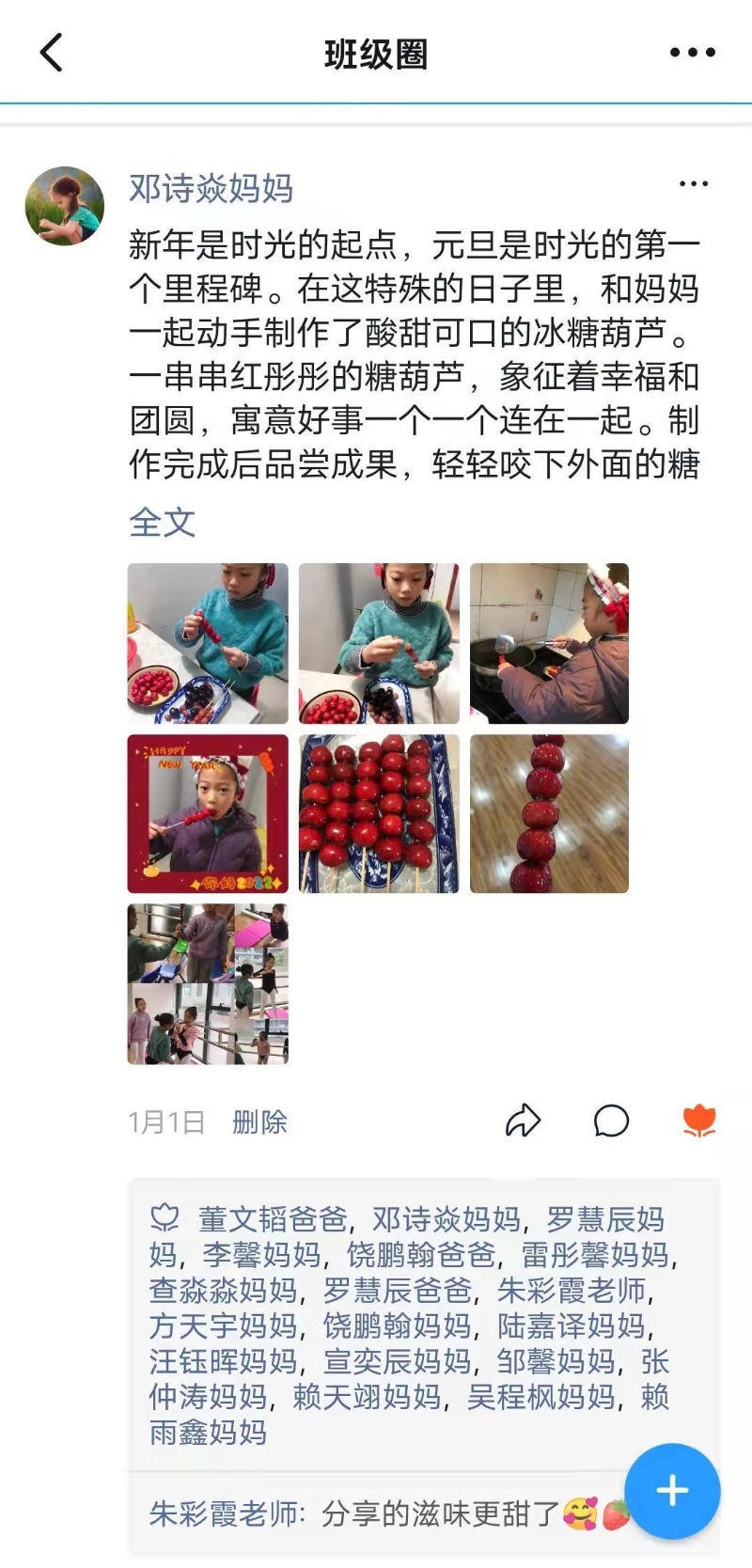Delete this post with 删除

tap(259, 1121)
